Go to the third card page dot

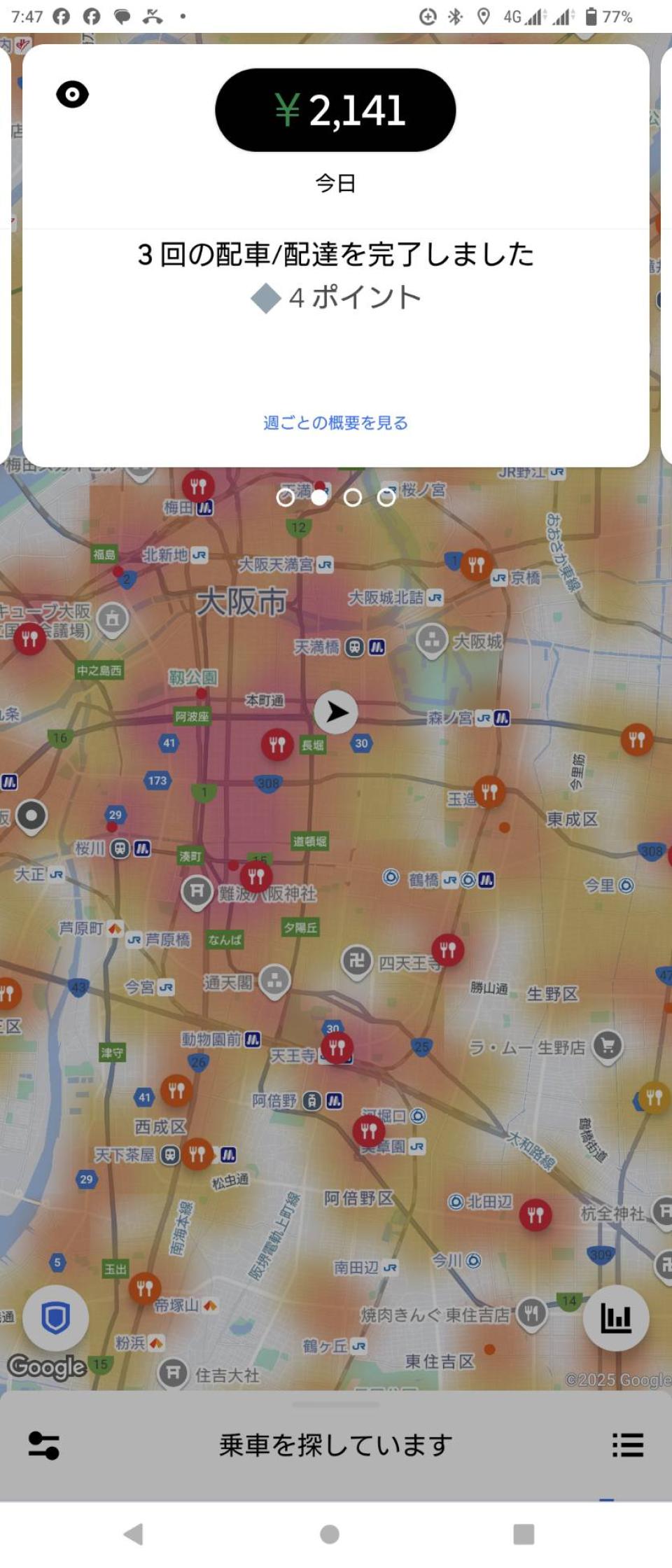point(353,498)
